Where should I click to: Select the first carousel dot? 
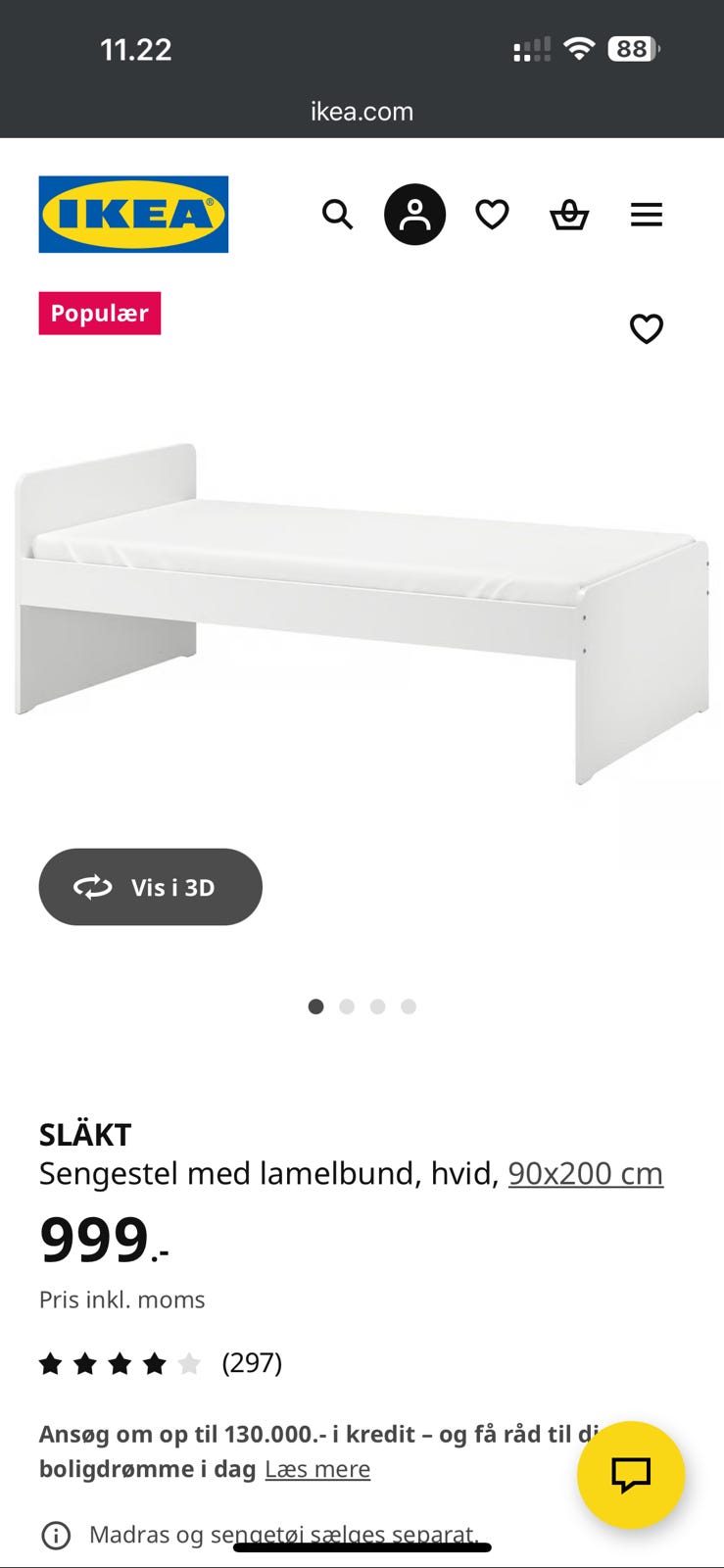[x=316, y=1006]
